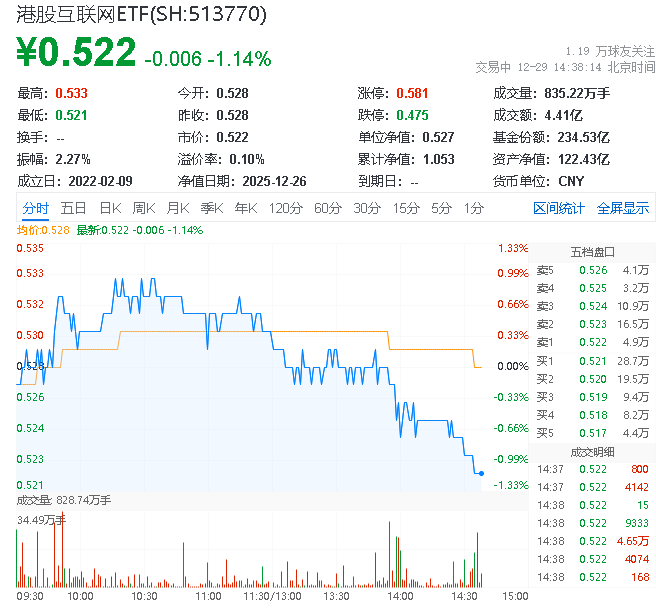The width and height of the screenshot is (656, 615).
Task: Choose the 30分 interval chart
Action: (367, 208)
